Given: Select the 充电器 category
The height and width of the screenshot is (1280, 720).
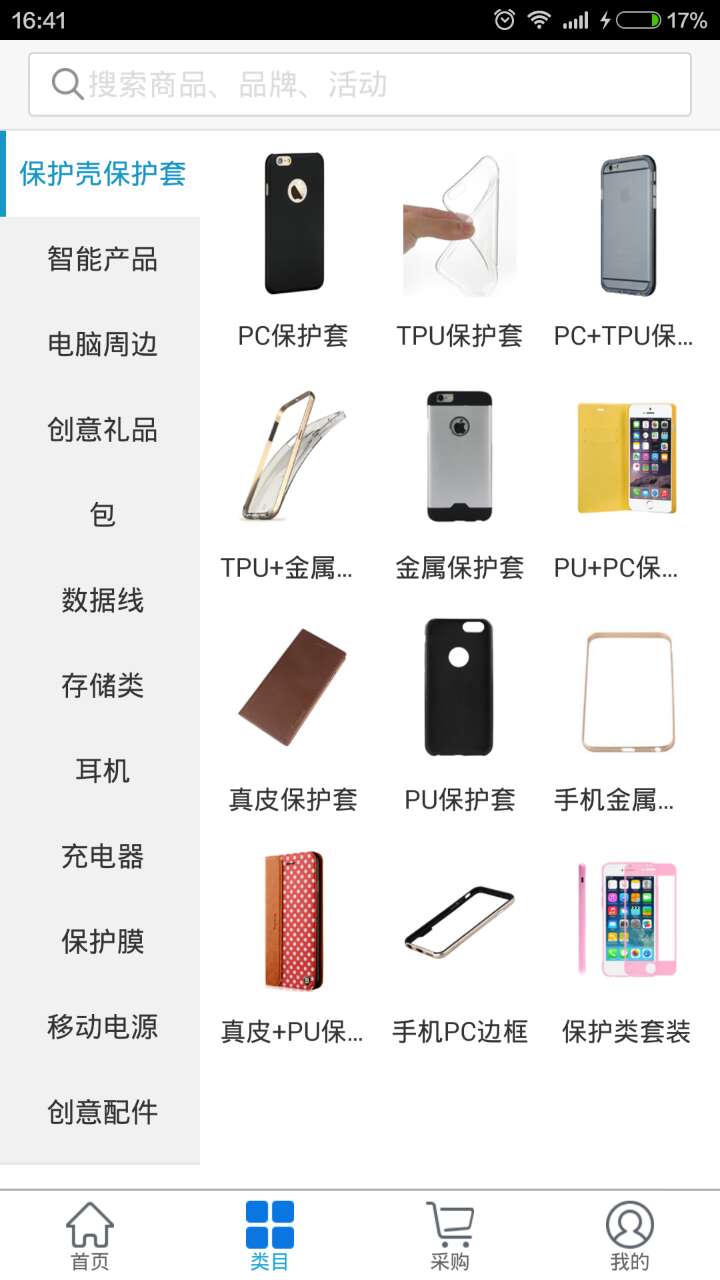Looking at the screenshot, I should coord(102,857).
